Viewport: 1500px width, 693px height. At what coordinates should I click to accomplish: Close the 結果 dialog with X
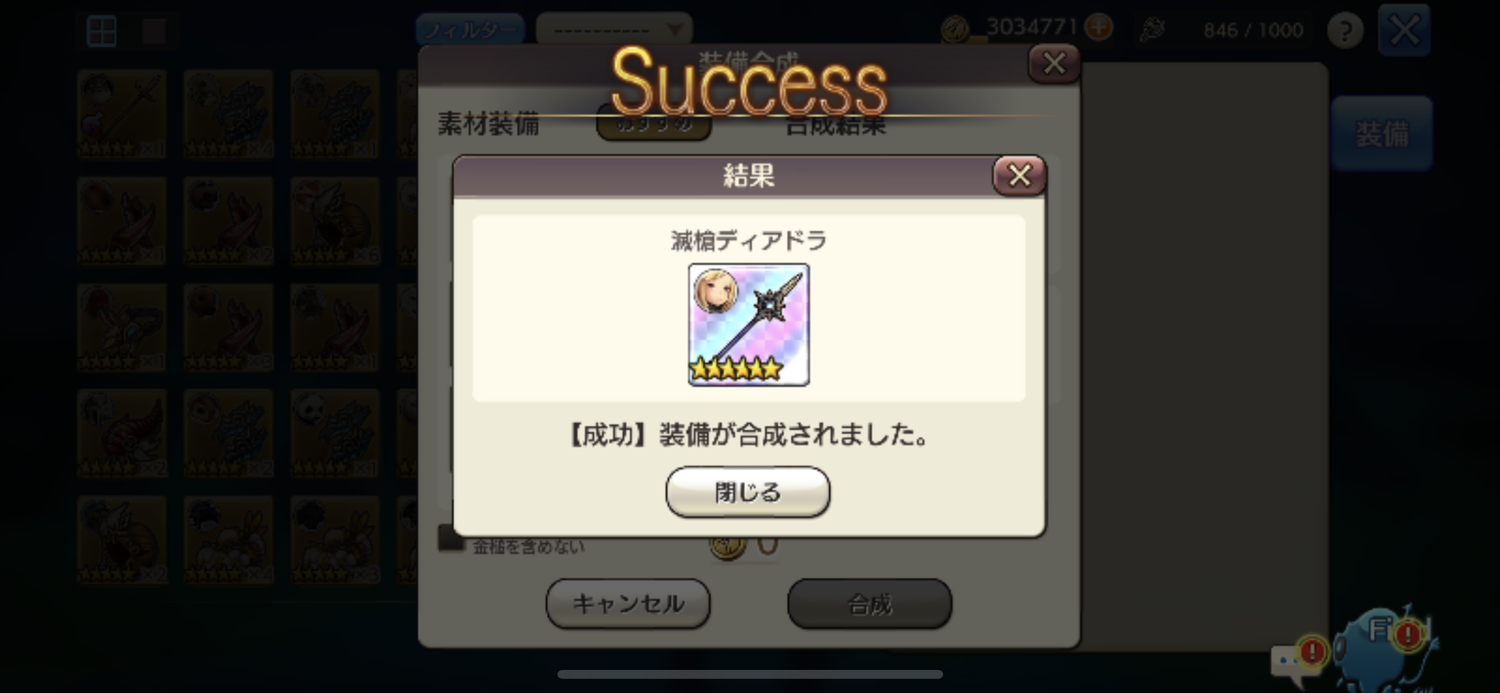[x=1019, y=176]
